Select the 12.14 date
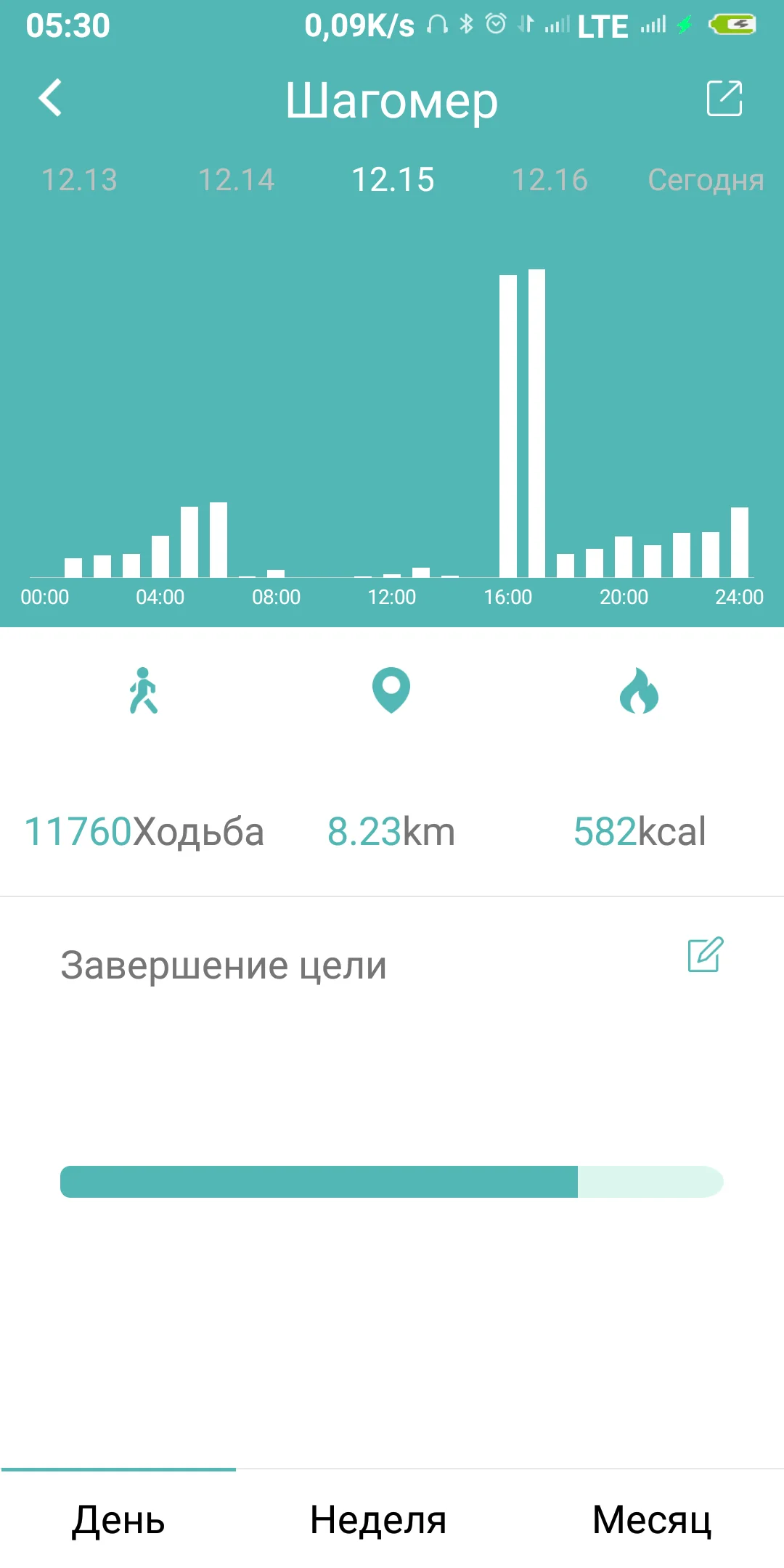 pos(236,180)
